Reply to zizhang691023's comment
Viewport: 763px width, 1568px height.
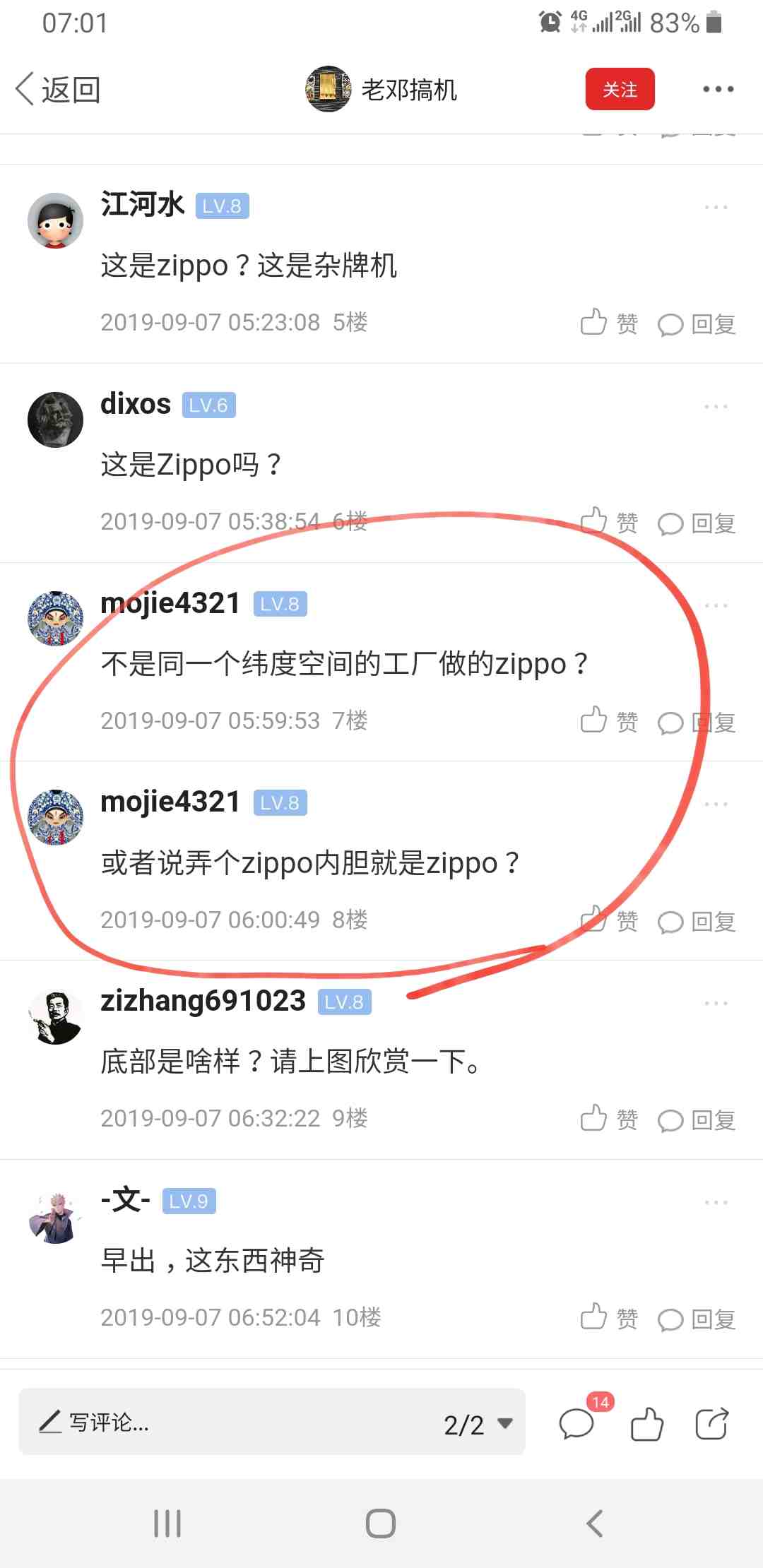pyautogui.click(x=697, y=1120)
